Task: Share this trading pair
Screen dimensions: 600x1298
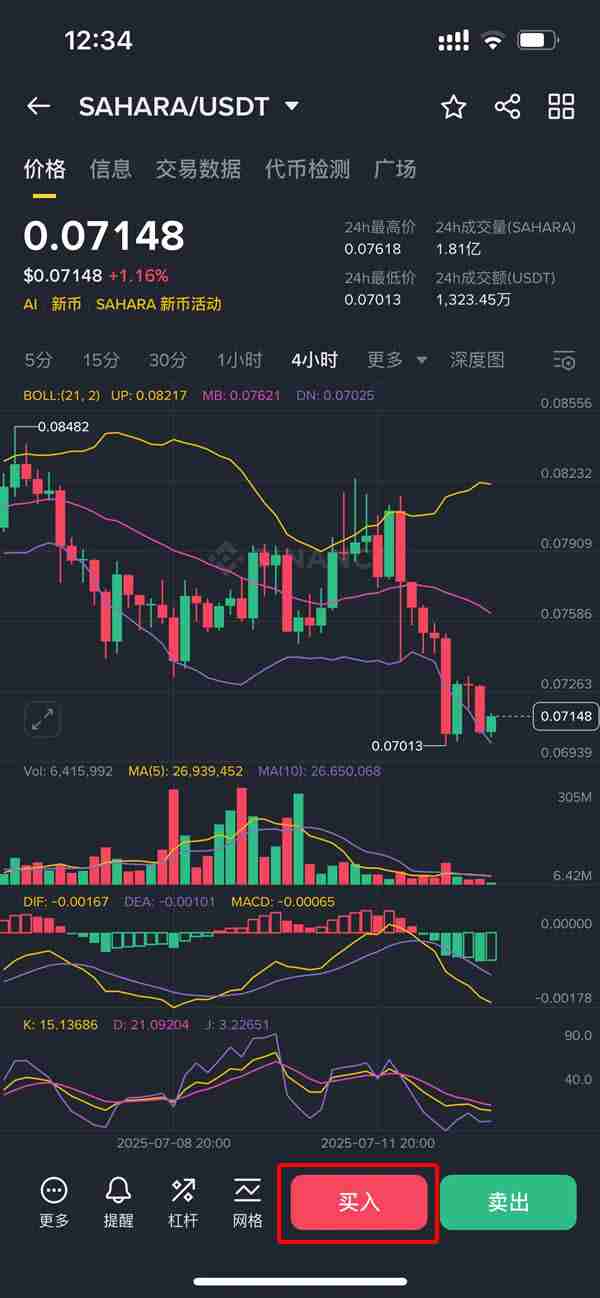Action: click(x=508, y=107)
